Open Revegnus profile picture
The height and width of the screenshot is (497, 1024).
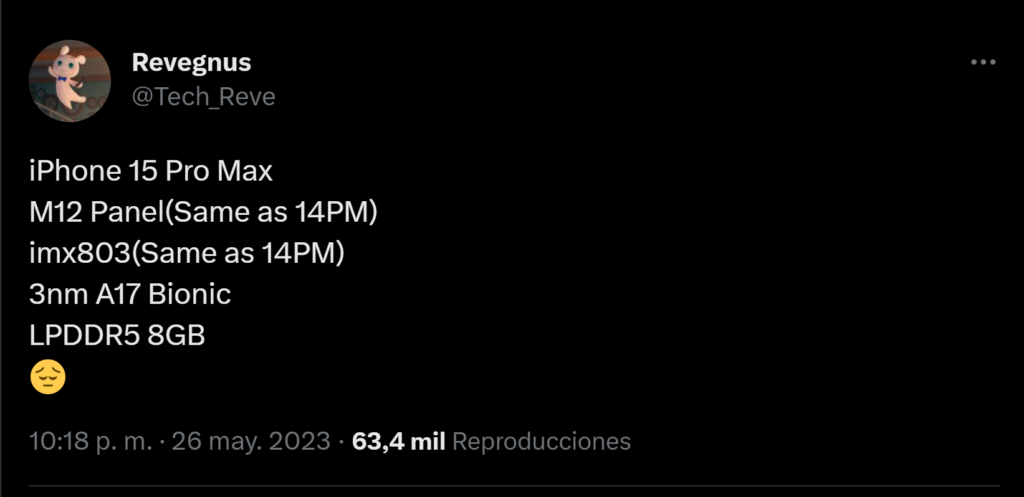[69, 81]
